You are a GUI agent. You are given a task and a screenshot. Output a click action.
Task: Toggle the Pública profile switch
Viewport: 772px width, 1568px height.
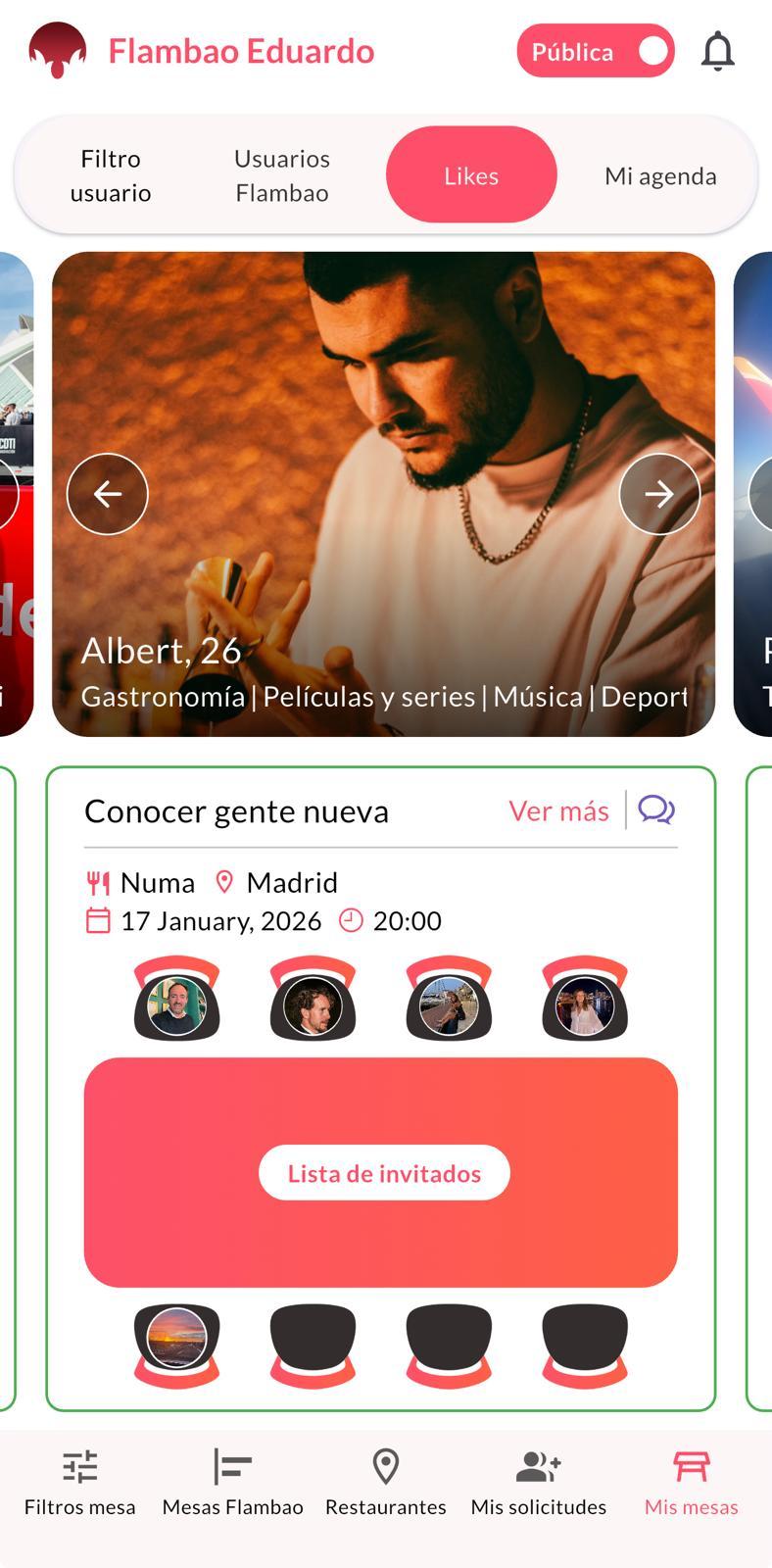pos(596,51)
